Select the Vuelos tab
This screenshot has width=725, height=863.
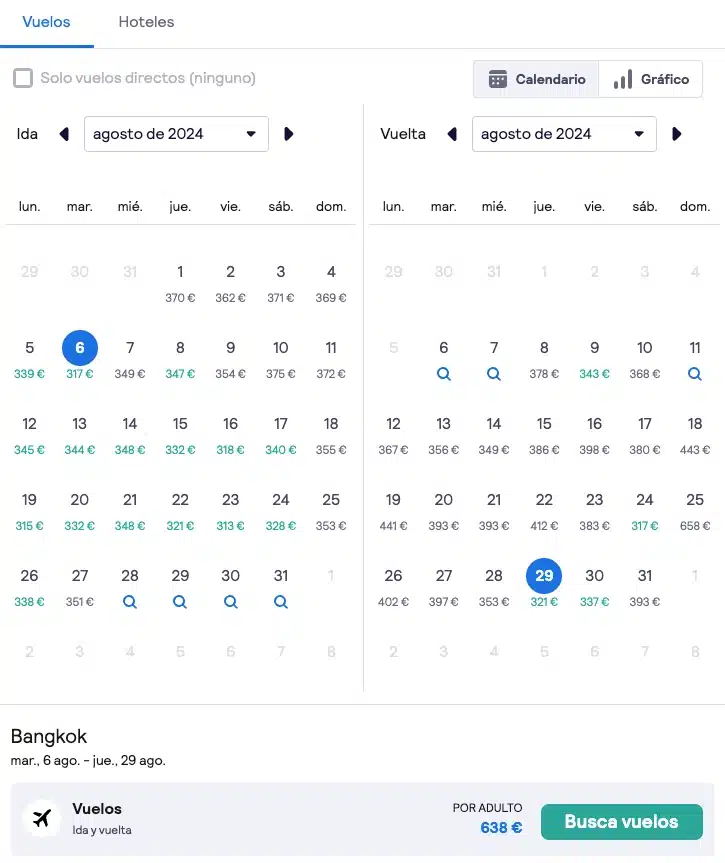coord(47,22)
